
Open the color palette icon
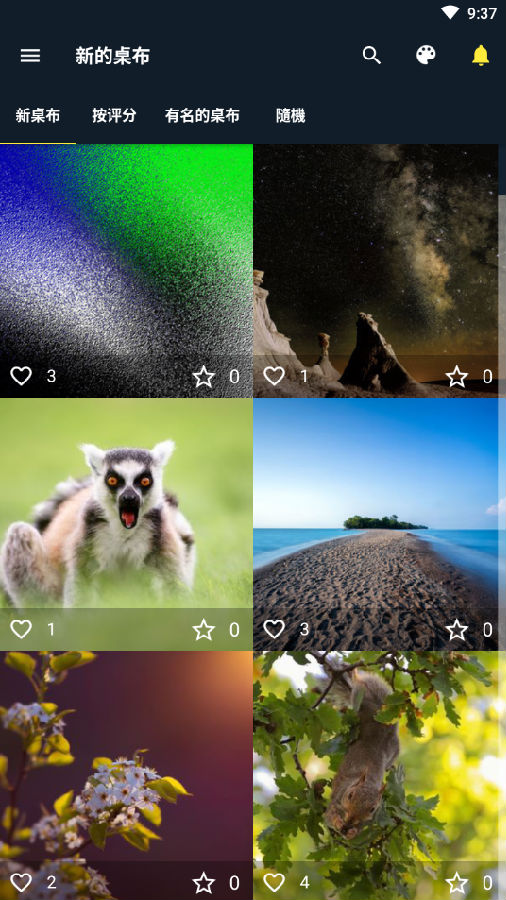[x=426, y=56]
